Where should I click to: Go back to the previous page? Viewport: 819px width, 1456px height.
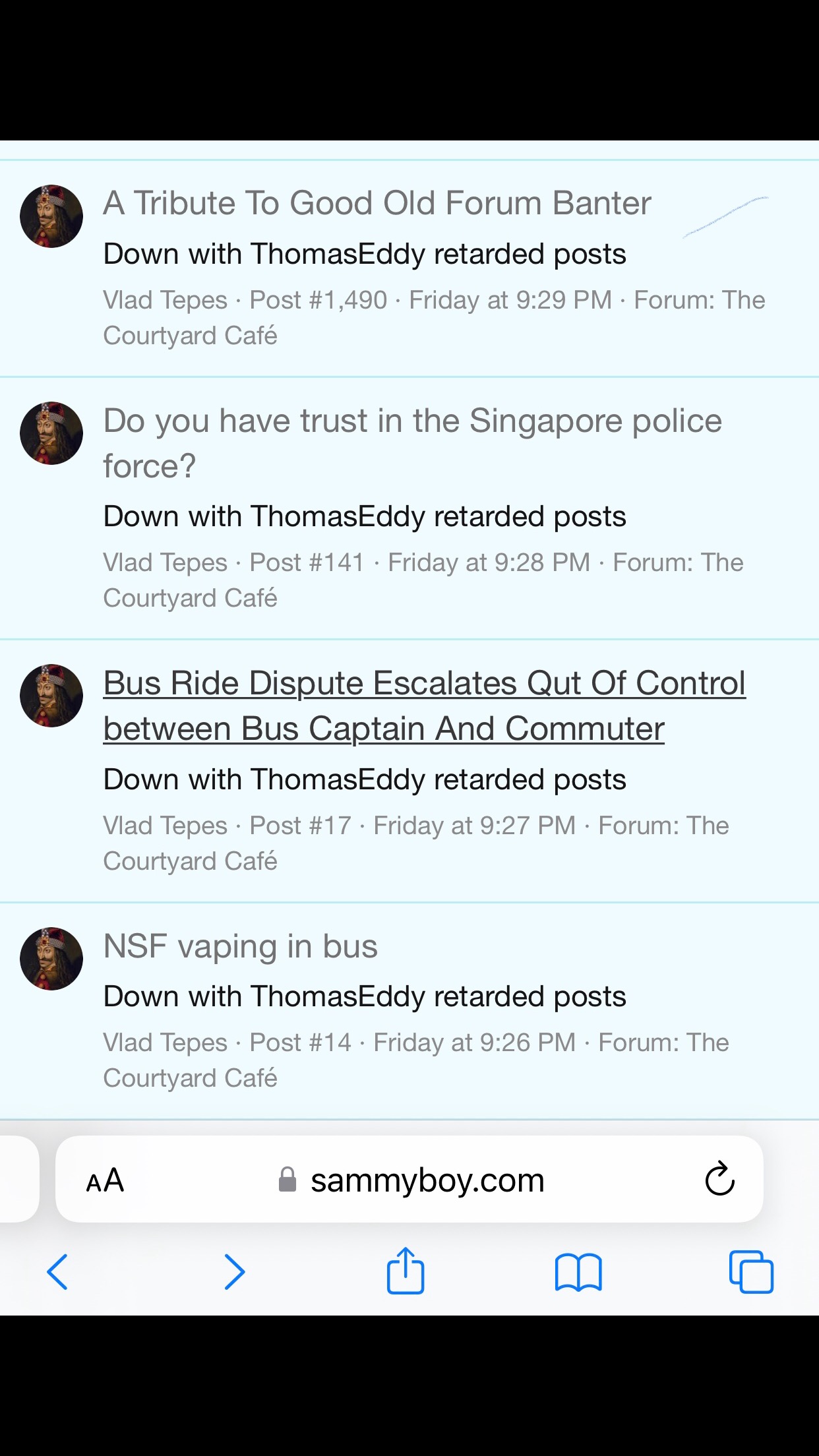click(x=57, y=1272)
